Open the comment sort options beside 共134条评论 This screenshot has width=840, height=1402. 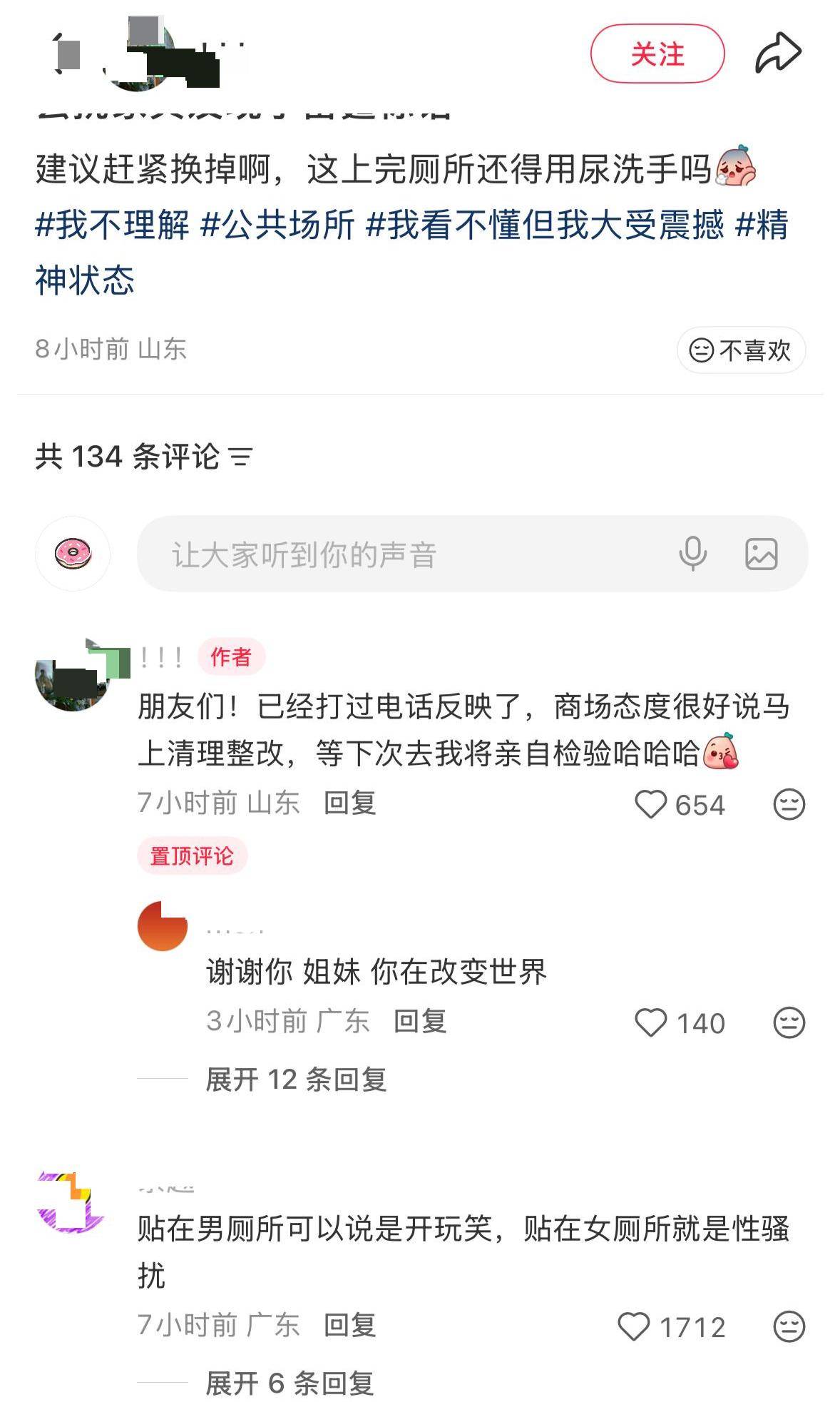[x=241, y=457]
